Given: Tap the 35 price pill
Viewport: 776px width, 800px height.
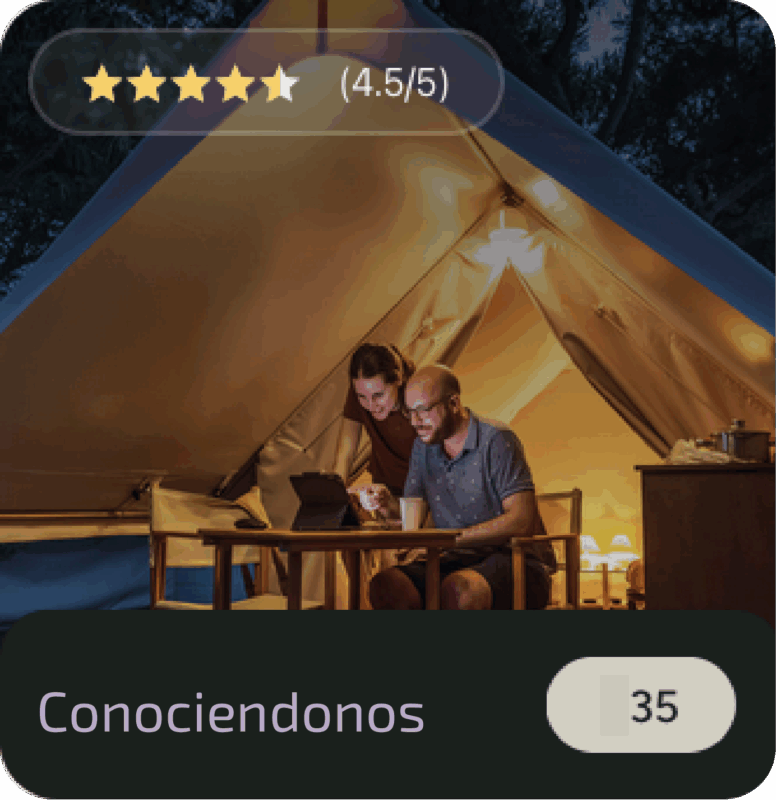Looking at the screenshot, I should (x=641, y=705).
